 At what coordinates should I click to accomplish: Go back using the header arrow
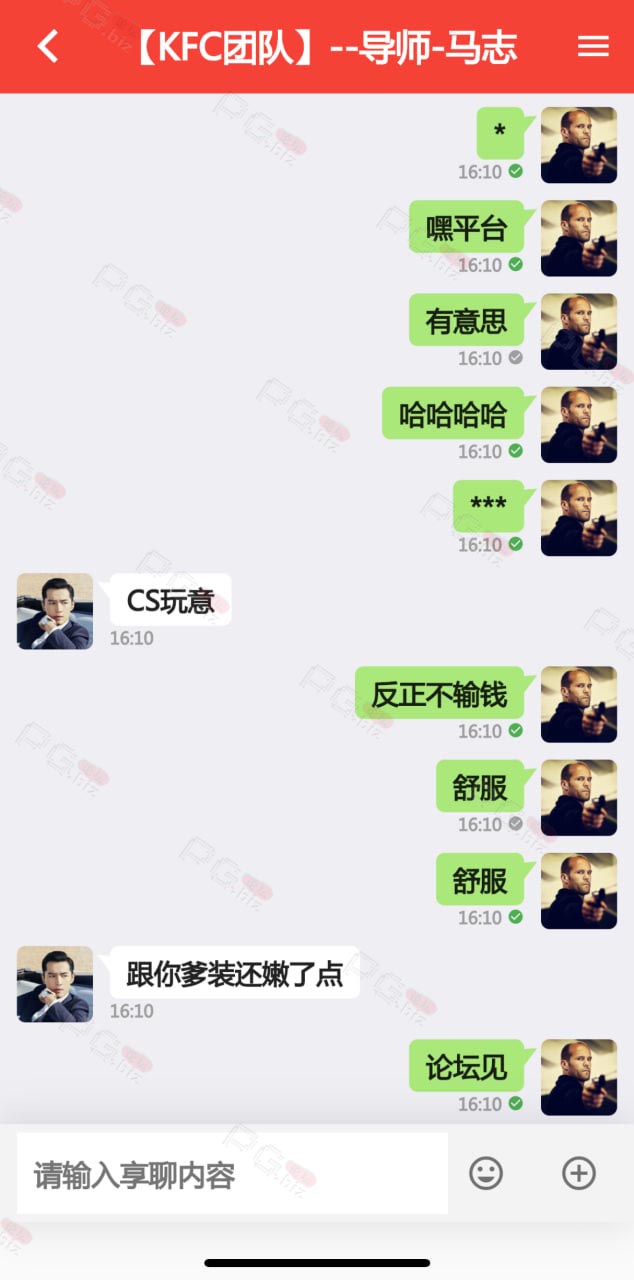click(x=48, y=46)
